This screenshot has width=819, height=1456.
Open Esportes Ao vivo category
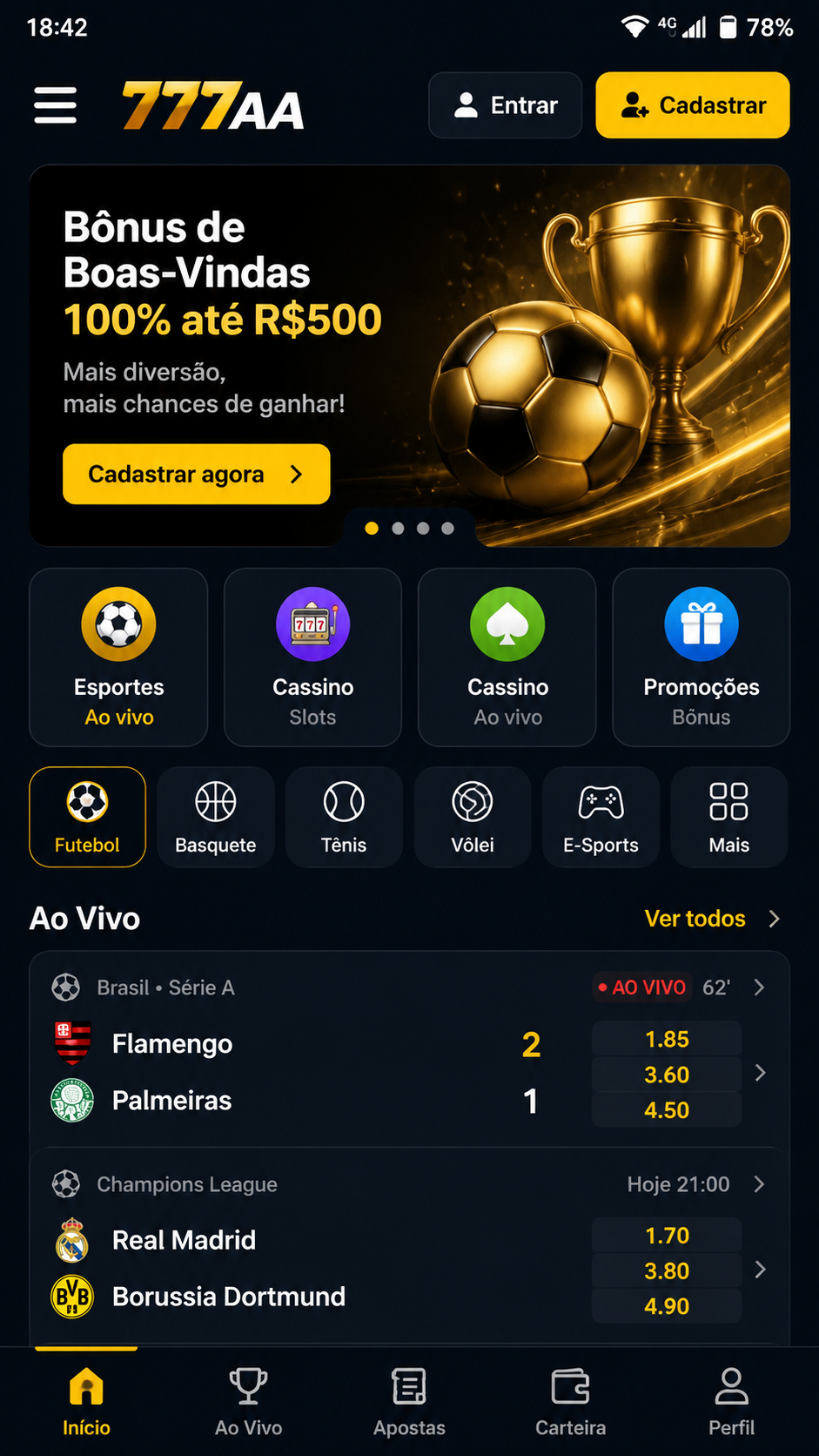119,657
